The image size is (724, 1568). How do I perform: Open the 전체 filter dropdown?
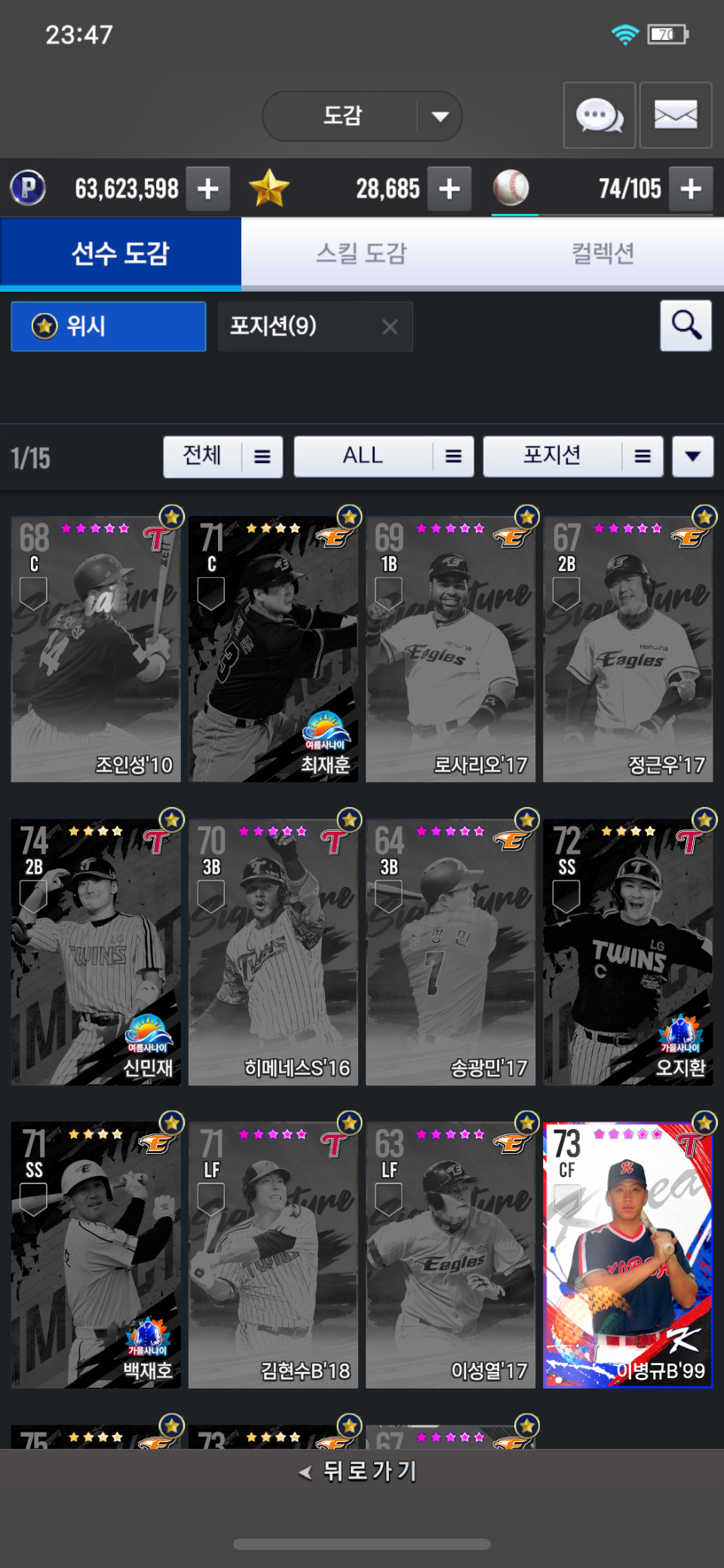(223, 456)
